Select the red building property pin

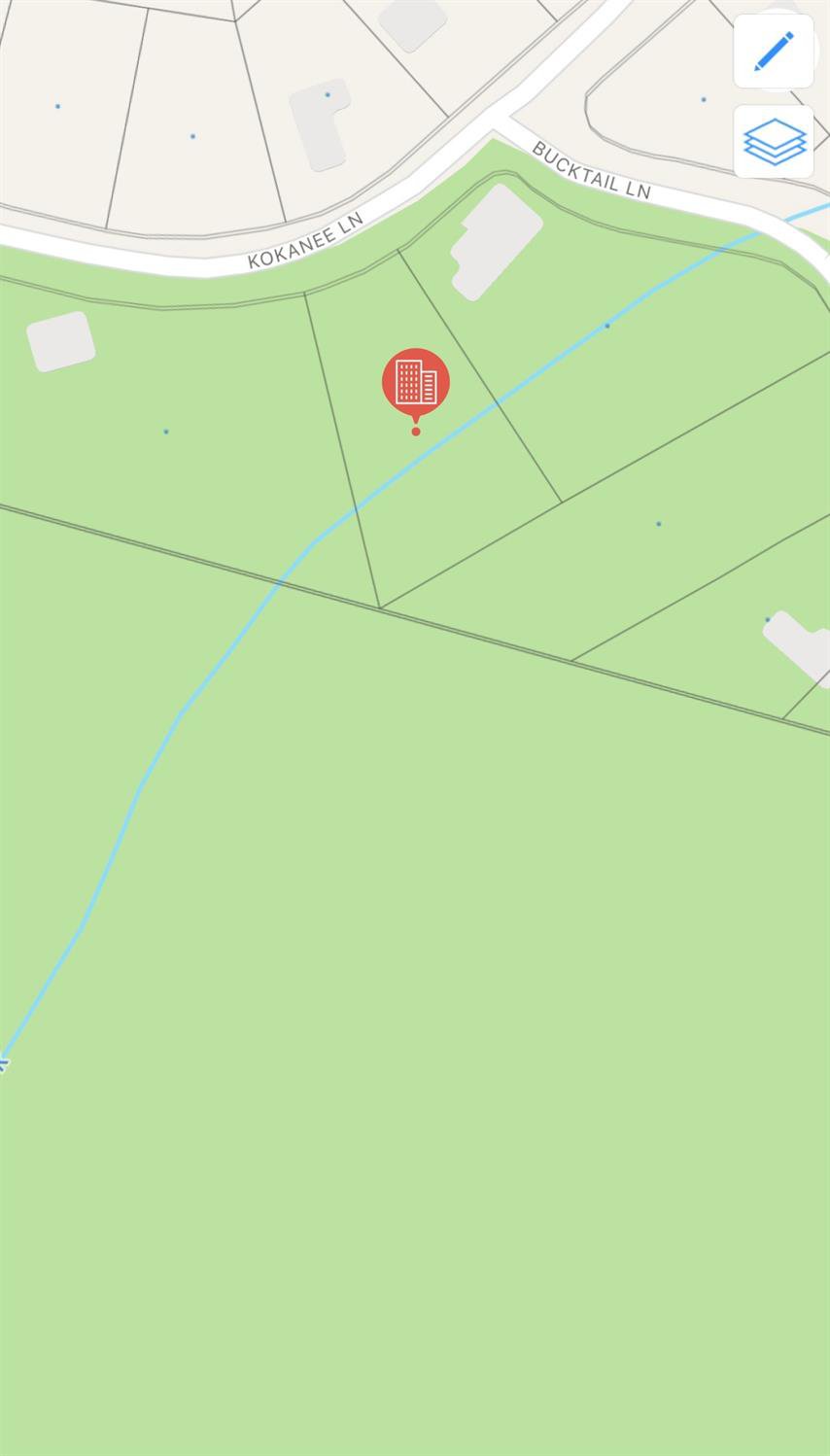point(416,383)
